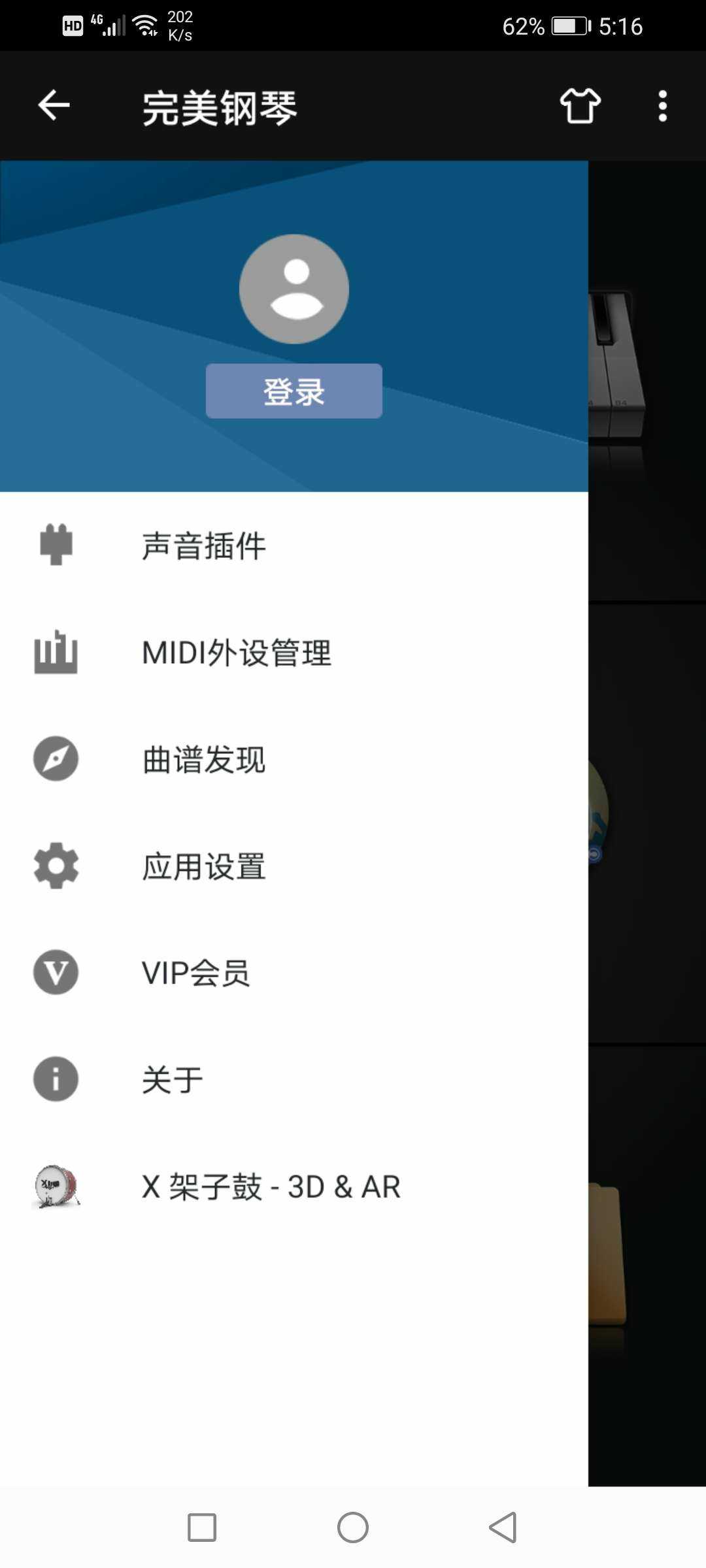The image size is (706, 1568).
Task: Tap the back arrow in the app bar
Action: click(x=54, y=106)
